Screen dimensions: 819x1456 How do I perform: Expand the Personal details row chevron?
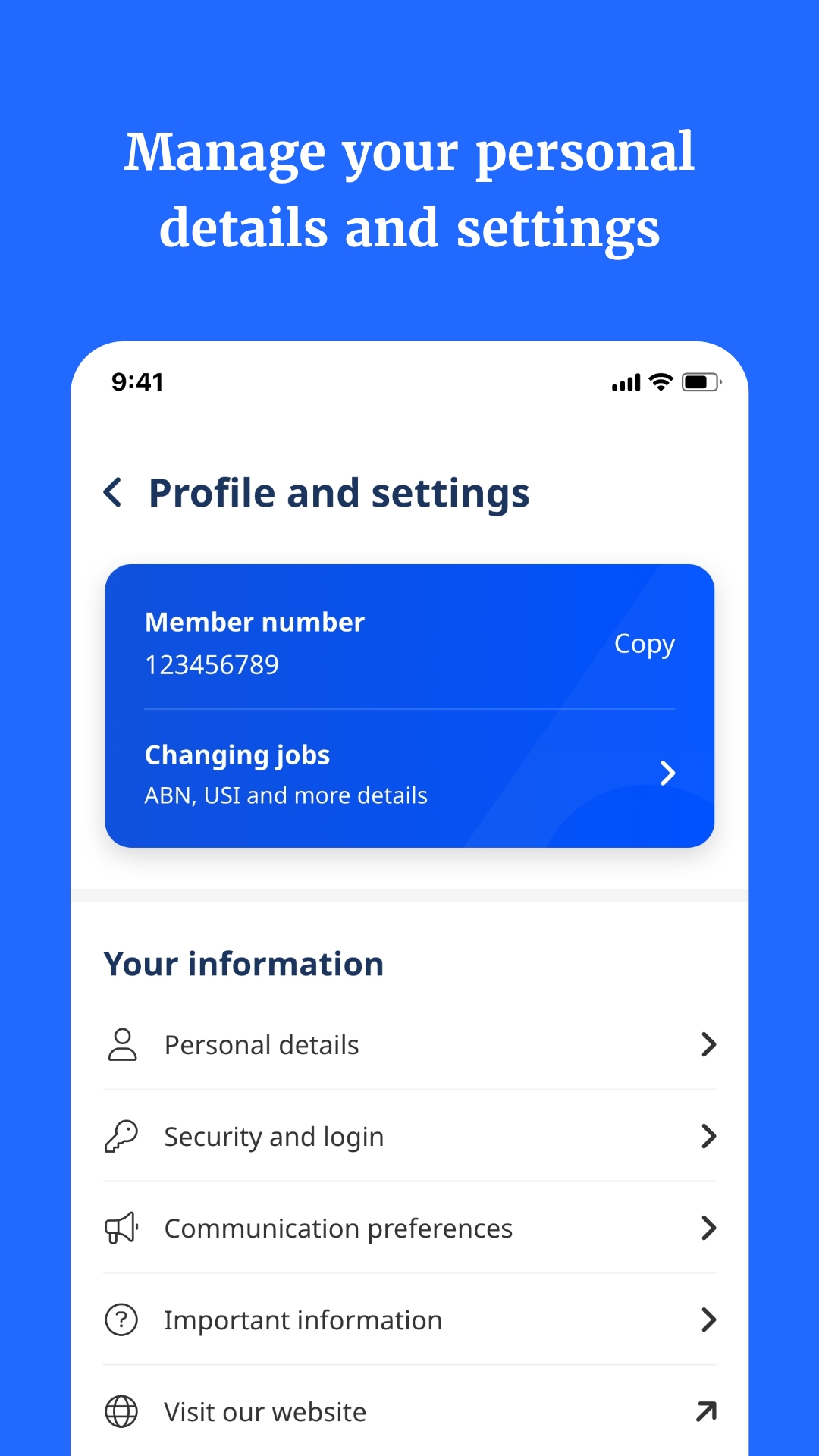coord(710,1044)
